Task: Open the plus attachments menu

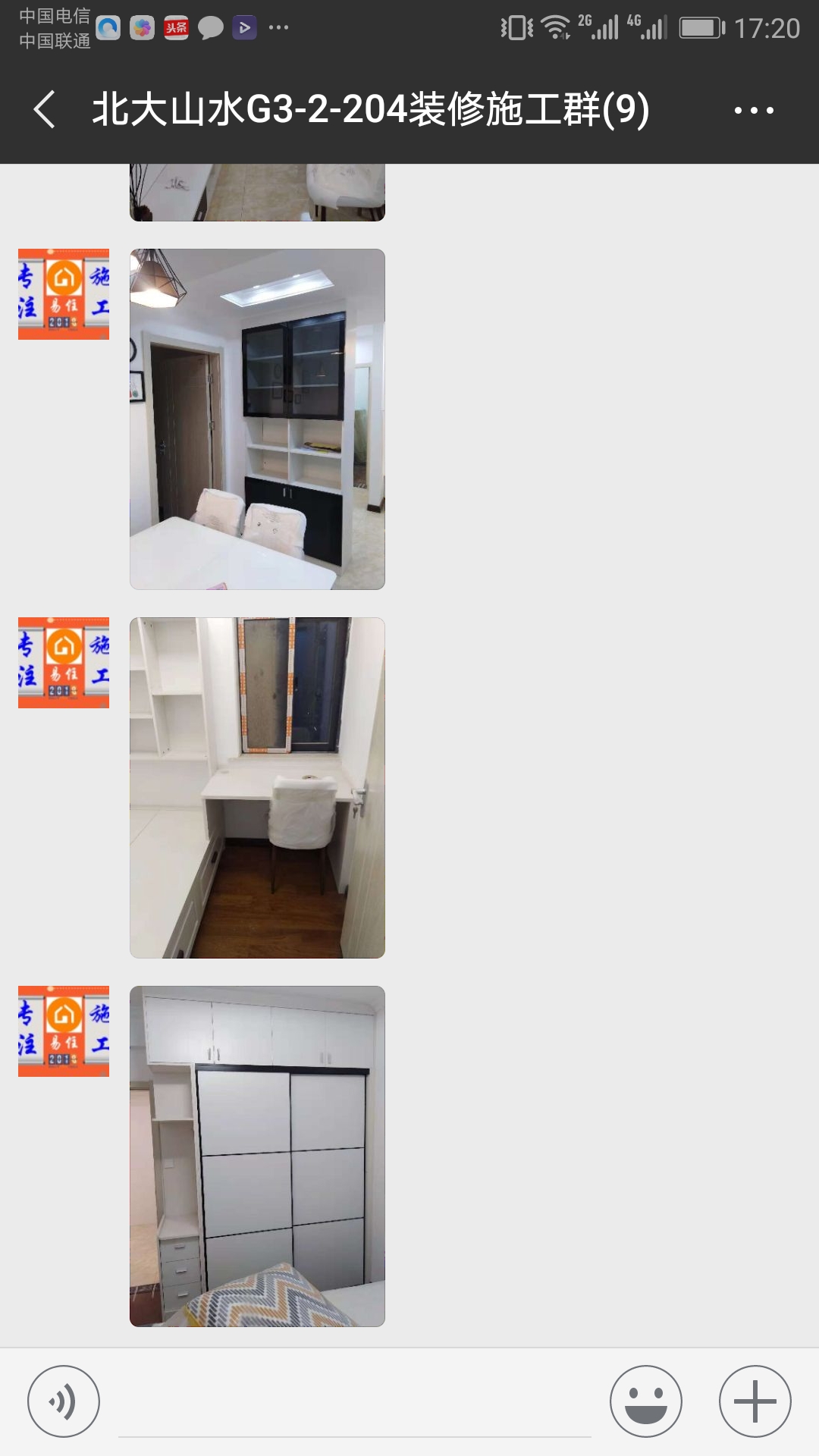Action: pyautogui.click(x=755, y=1401)
